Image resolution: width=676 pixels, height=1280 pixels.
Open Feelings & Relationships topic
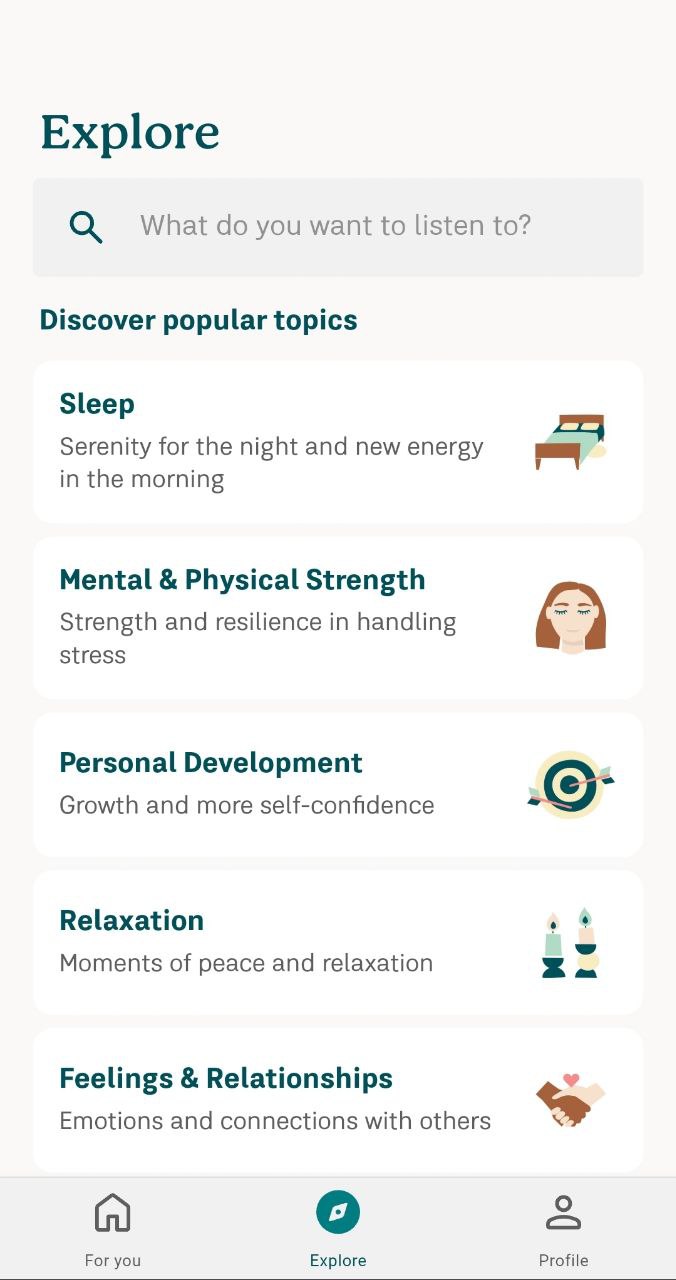(337, 1100)
